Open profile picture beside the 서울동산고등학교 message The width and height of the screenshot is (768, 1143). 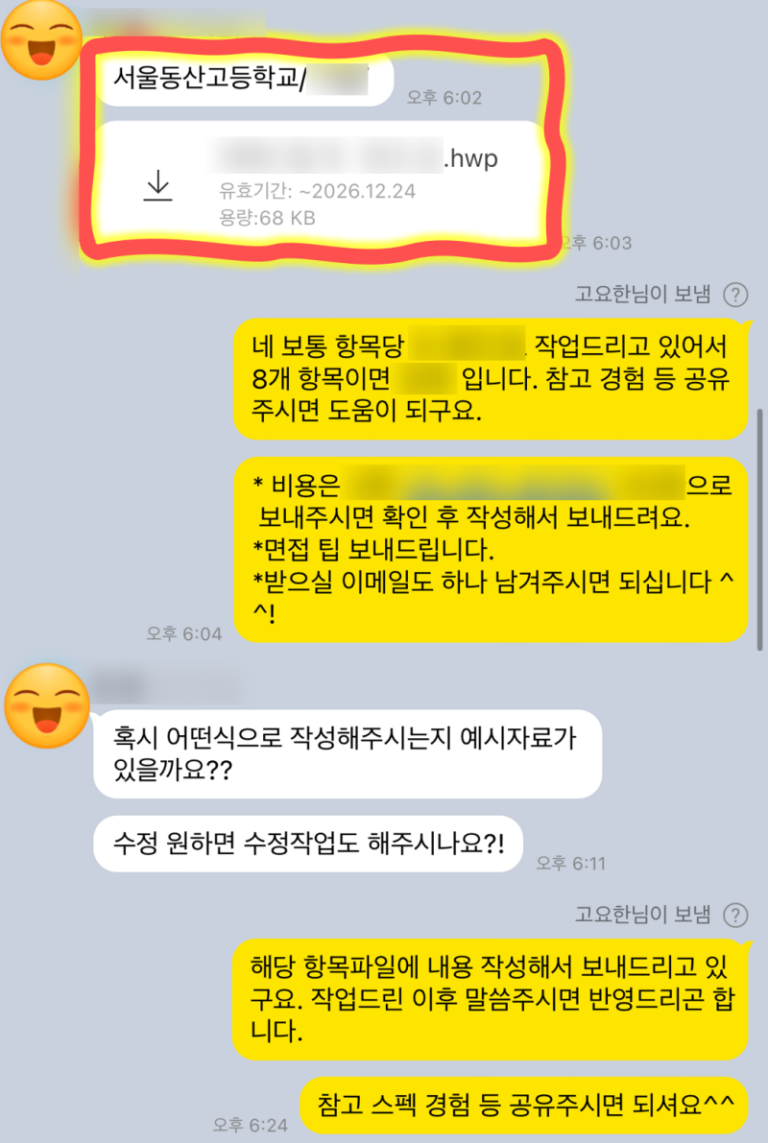point(41,40)
